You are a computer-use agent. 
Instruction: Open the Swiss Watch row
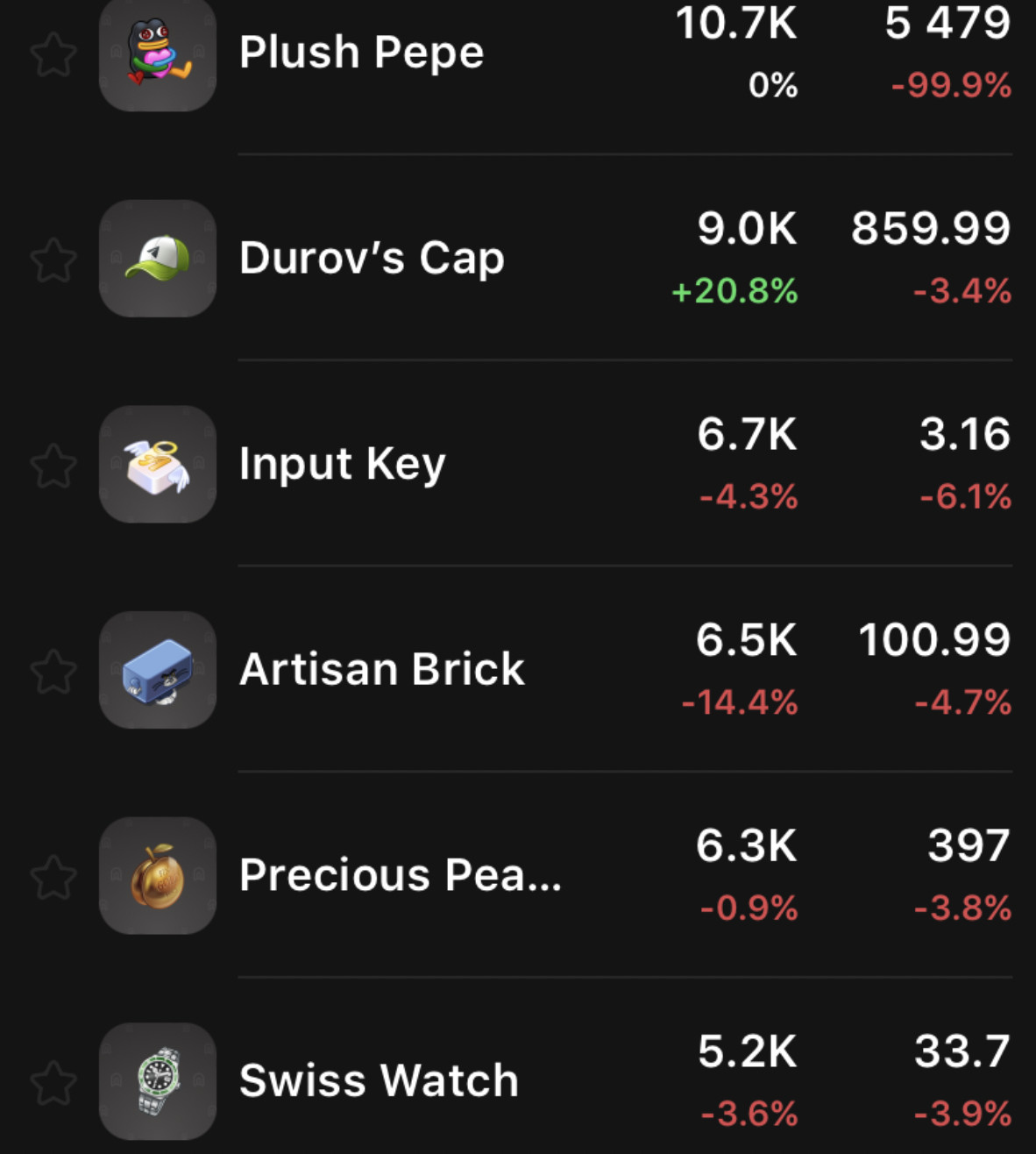coord(379,1080)
